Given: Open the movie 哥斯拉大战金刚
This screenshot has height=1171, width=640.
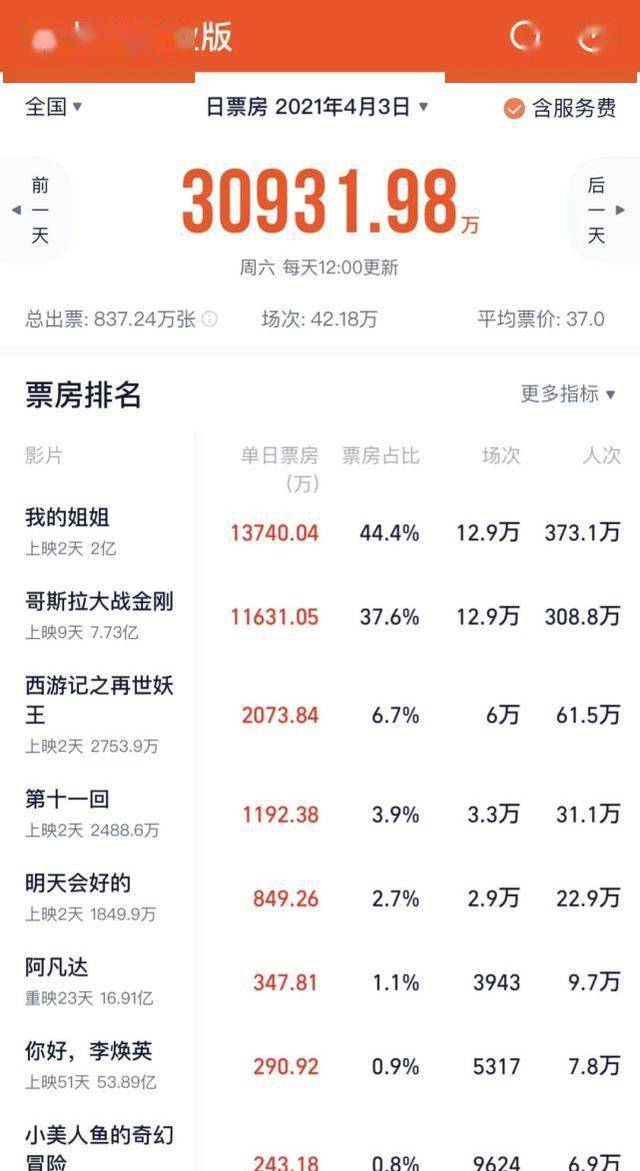Looking at the screenshot, I should [99, 602].
